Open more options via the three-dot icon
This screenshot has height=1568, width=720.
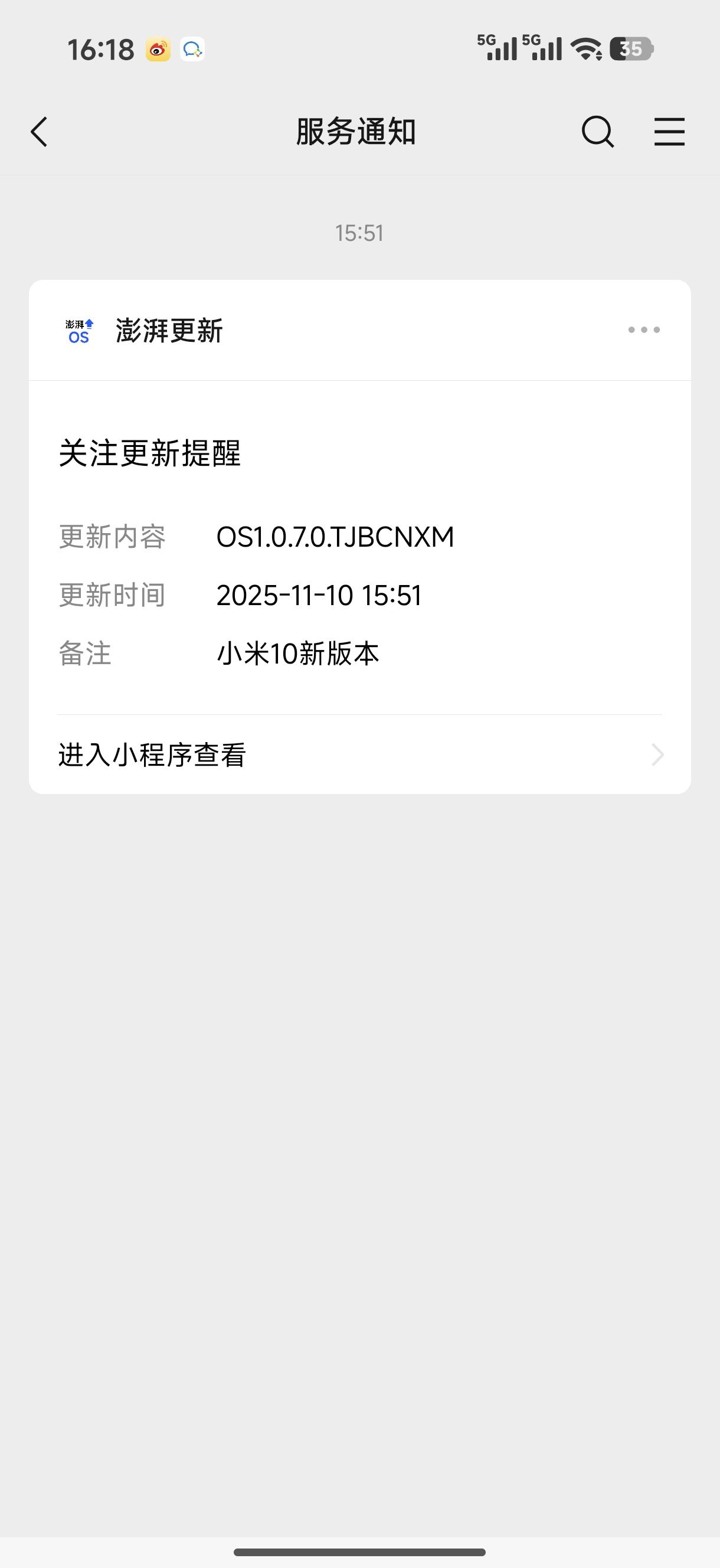coord(643,330)
